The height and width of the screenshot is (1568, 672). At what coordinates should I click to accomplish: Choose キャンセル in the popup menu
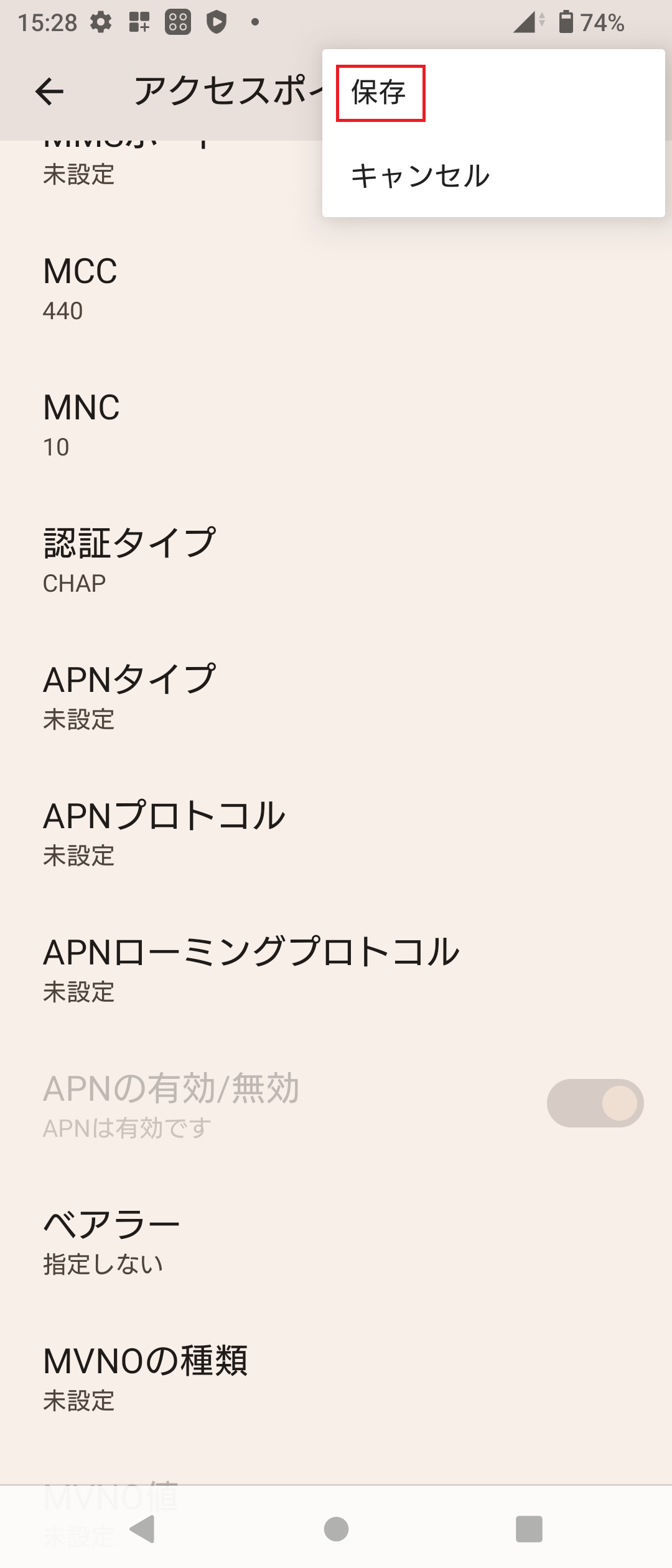421,175
